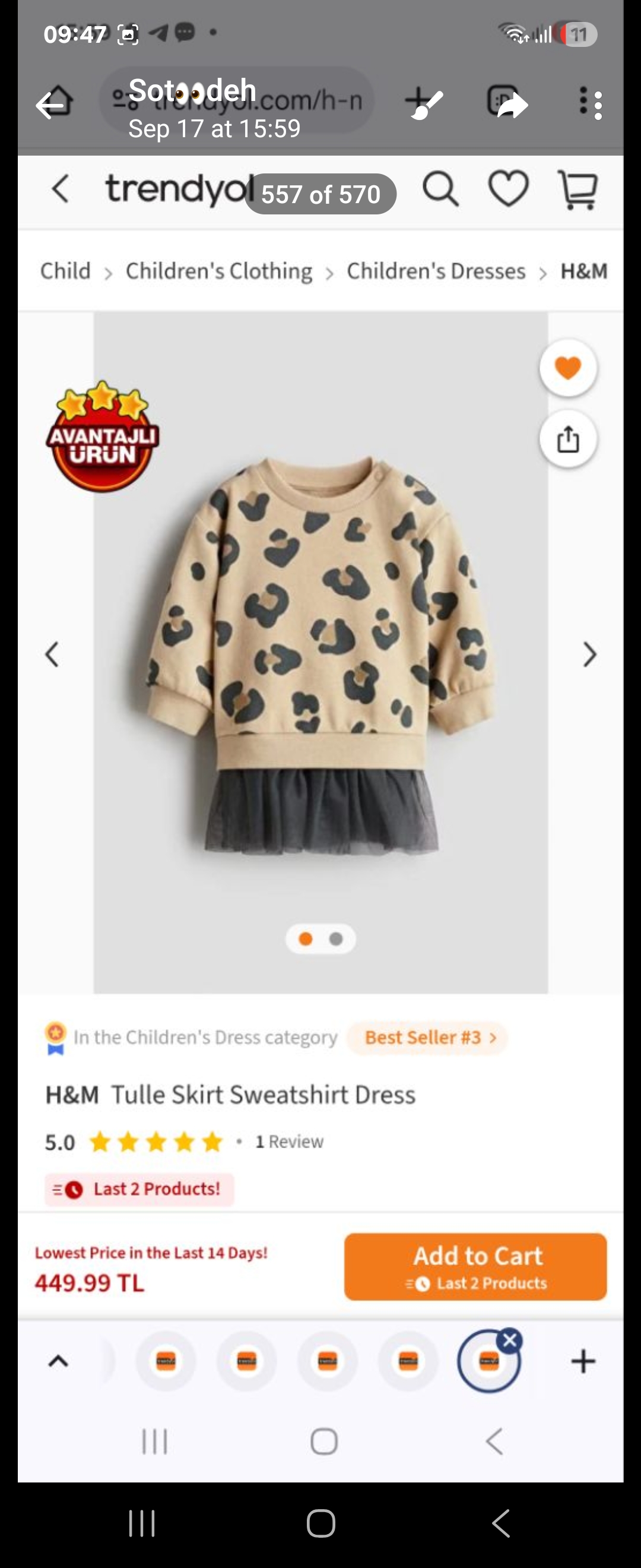Forward this photo with the arrow icon
The width and height of the screenshot is (641, 1568).
point(512,105)
